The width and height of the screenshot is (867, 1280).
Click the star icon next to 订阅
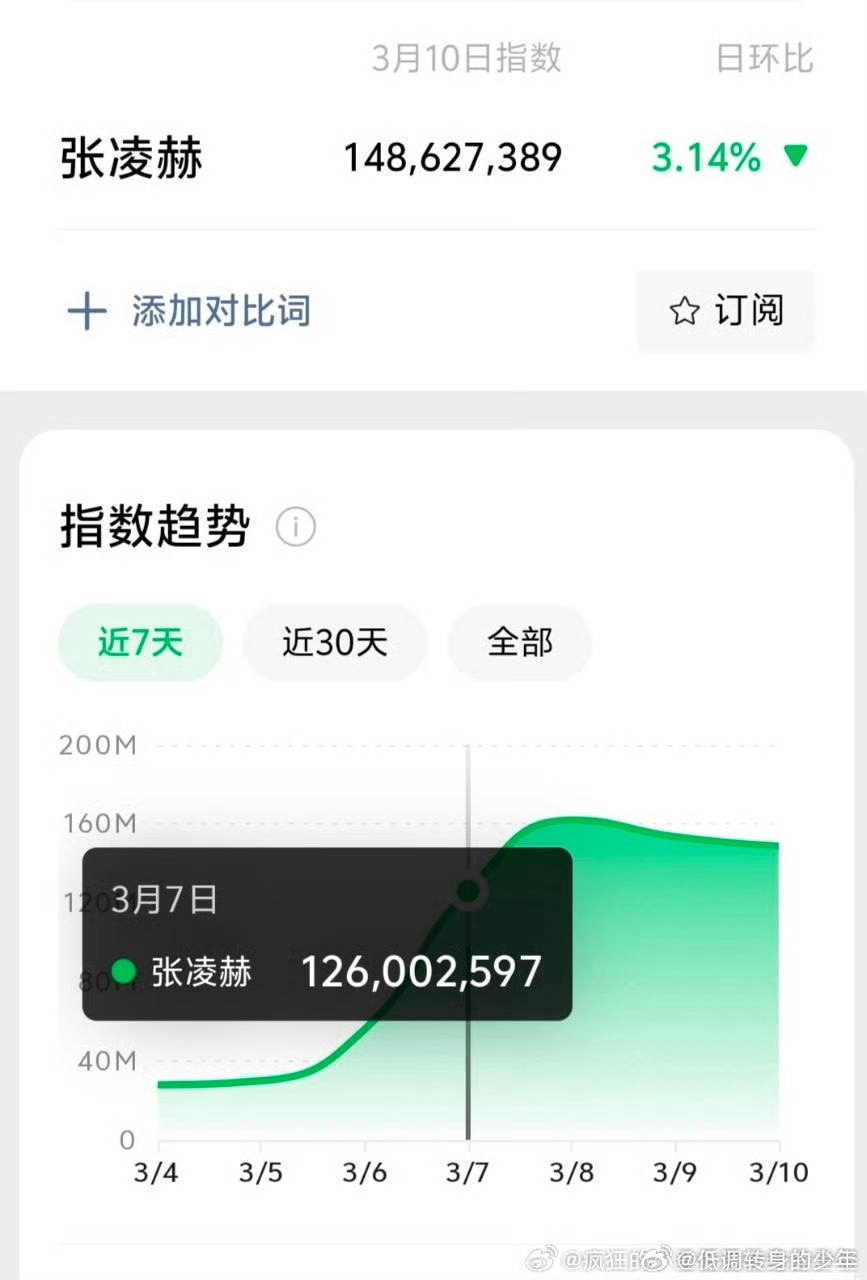pyautogui.click(x=684, y=312)
